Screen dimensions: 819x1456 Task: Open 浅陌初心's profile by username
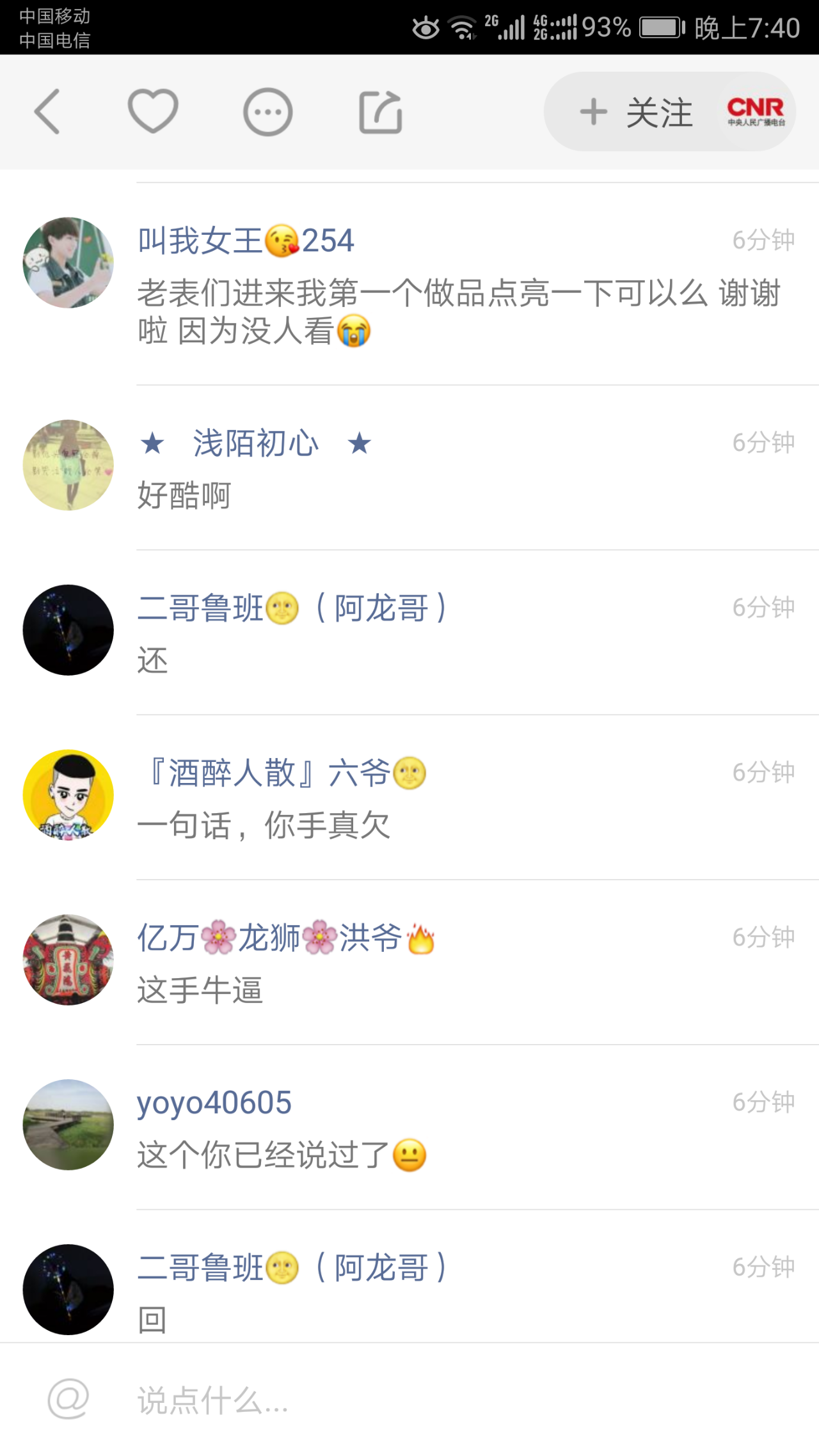point(255,443)
